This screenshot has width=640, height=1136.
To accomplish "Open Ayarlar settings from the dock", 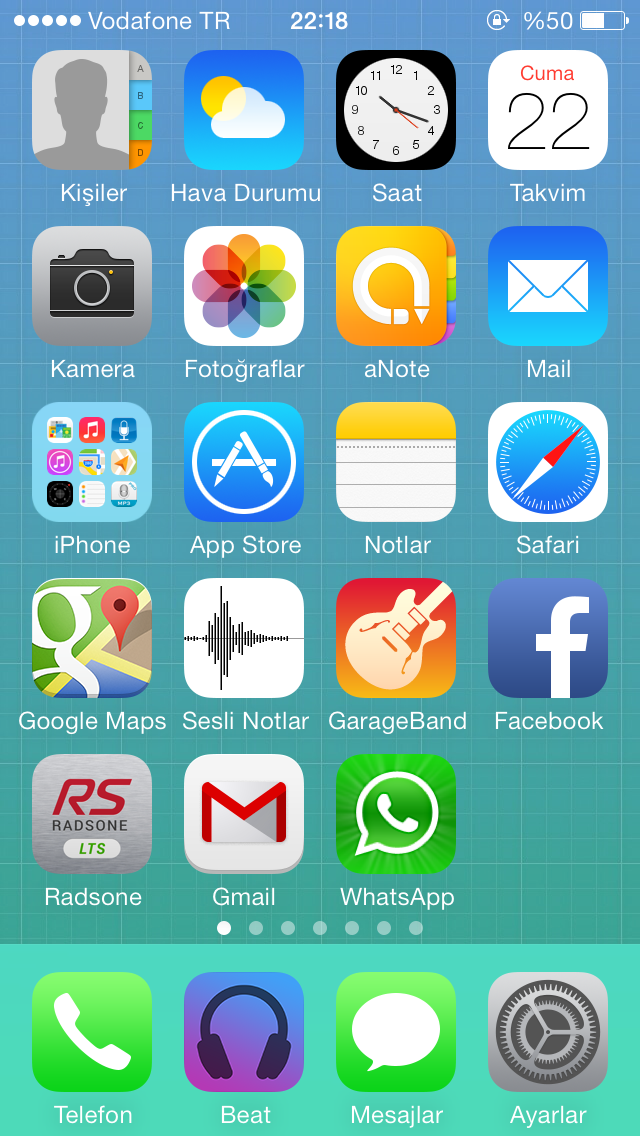I will coord(548,1032).
